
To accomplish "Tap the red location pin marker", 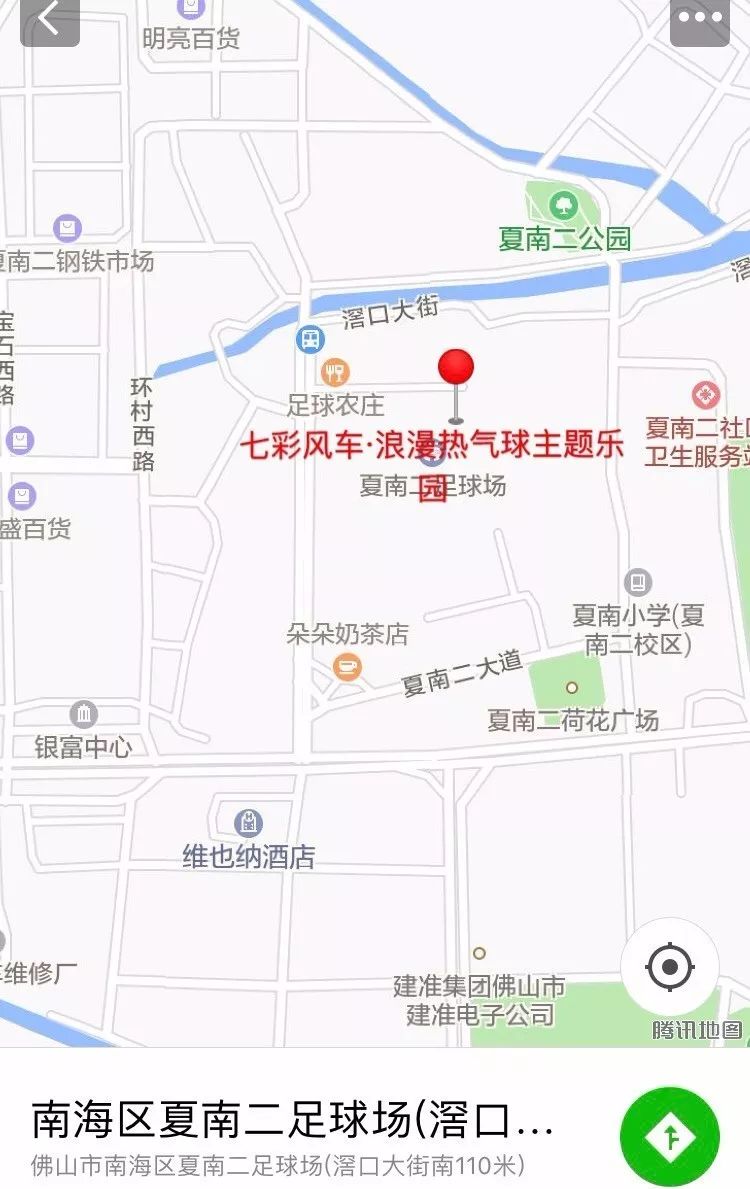I will tap(458, 367).
